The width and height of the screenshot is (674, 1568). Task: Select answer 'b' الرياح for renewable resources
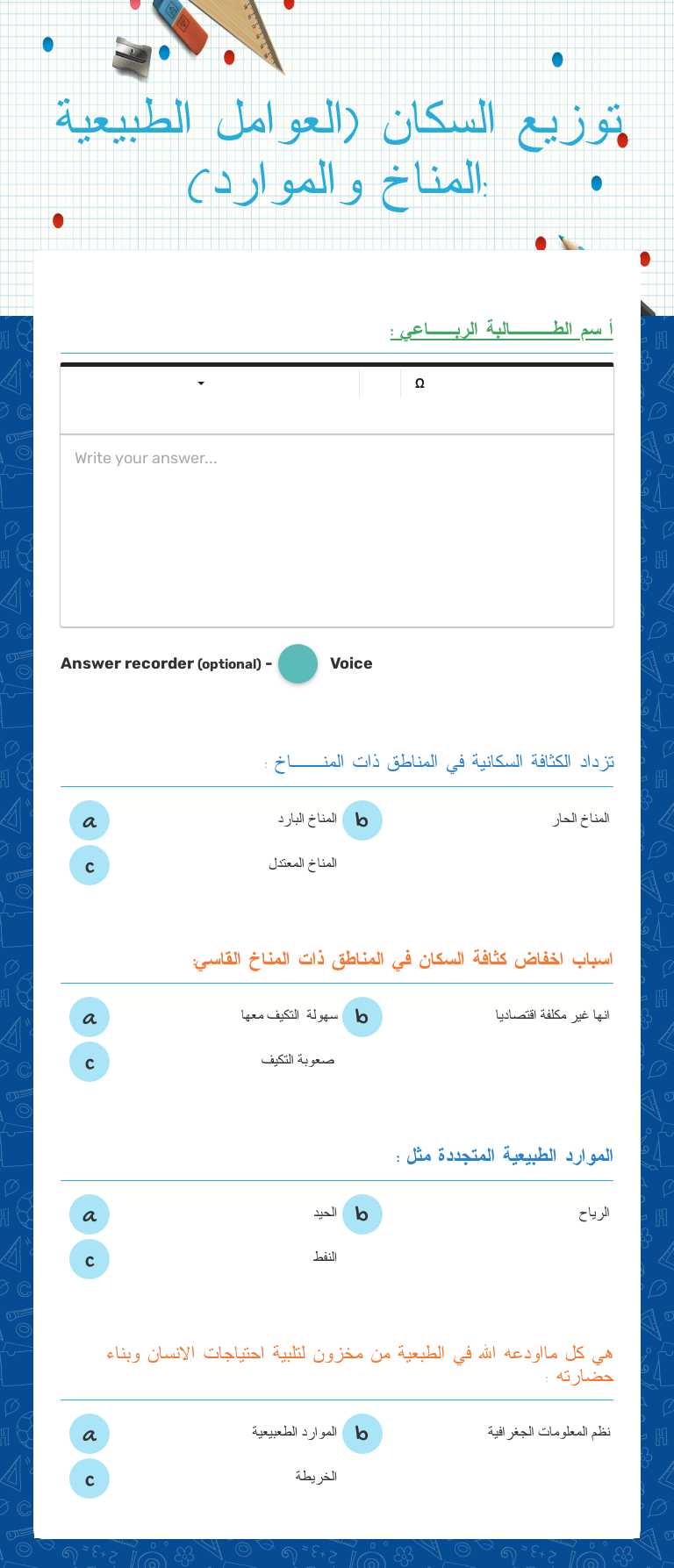362,1214
